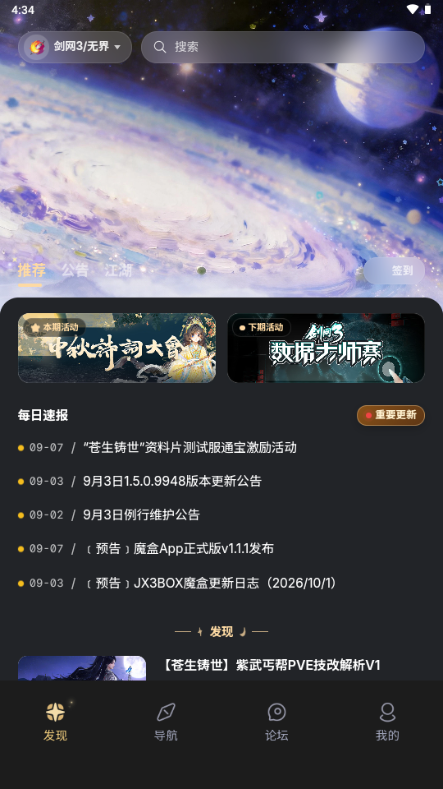Go to the 导航 bottom tab
The height and width of the screenshot is (789, 443).
[166, 723]
